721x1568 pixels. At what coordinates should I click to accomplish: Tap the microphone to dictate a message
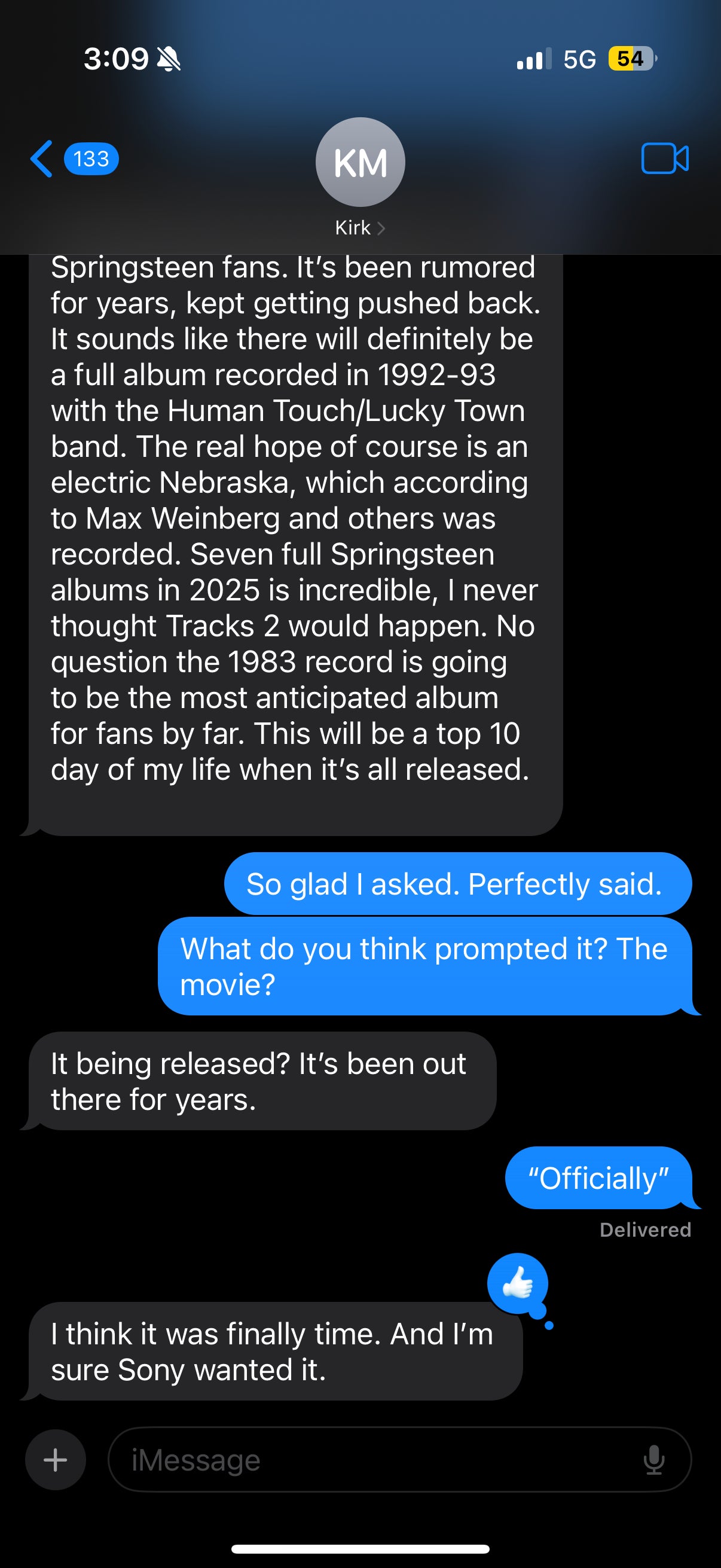pos(653,1460)
